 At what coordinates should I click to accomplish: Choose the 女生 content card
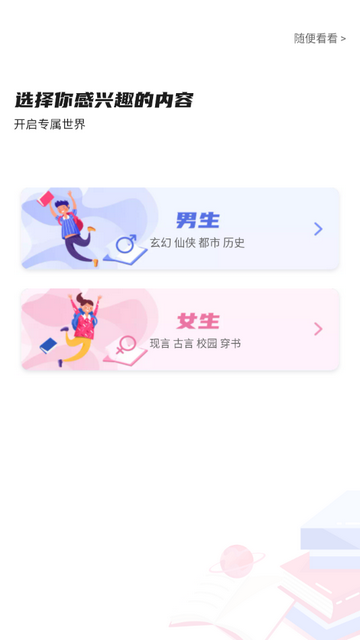click(180, 329)
